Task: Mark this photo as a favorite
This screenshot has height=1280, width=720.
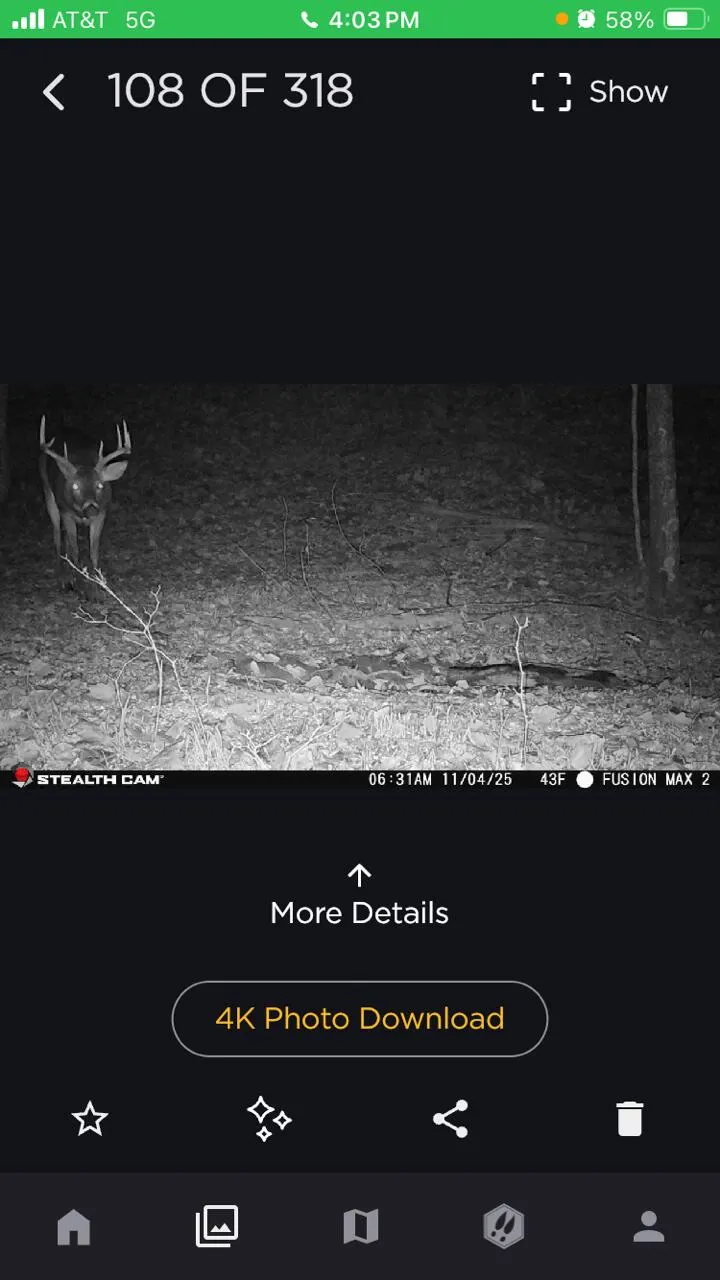Action: (90, 1119)
